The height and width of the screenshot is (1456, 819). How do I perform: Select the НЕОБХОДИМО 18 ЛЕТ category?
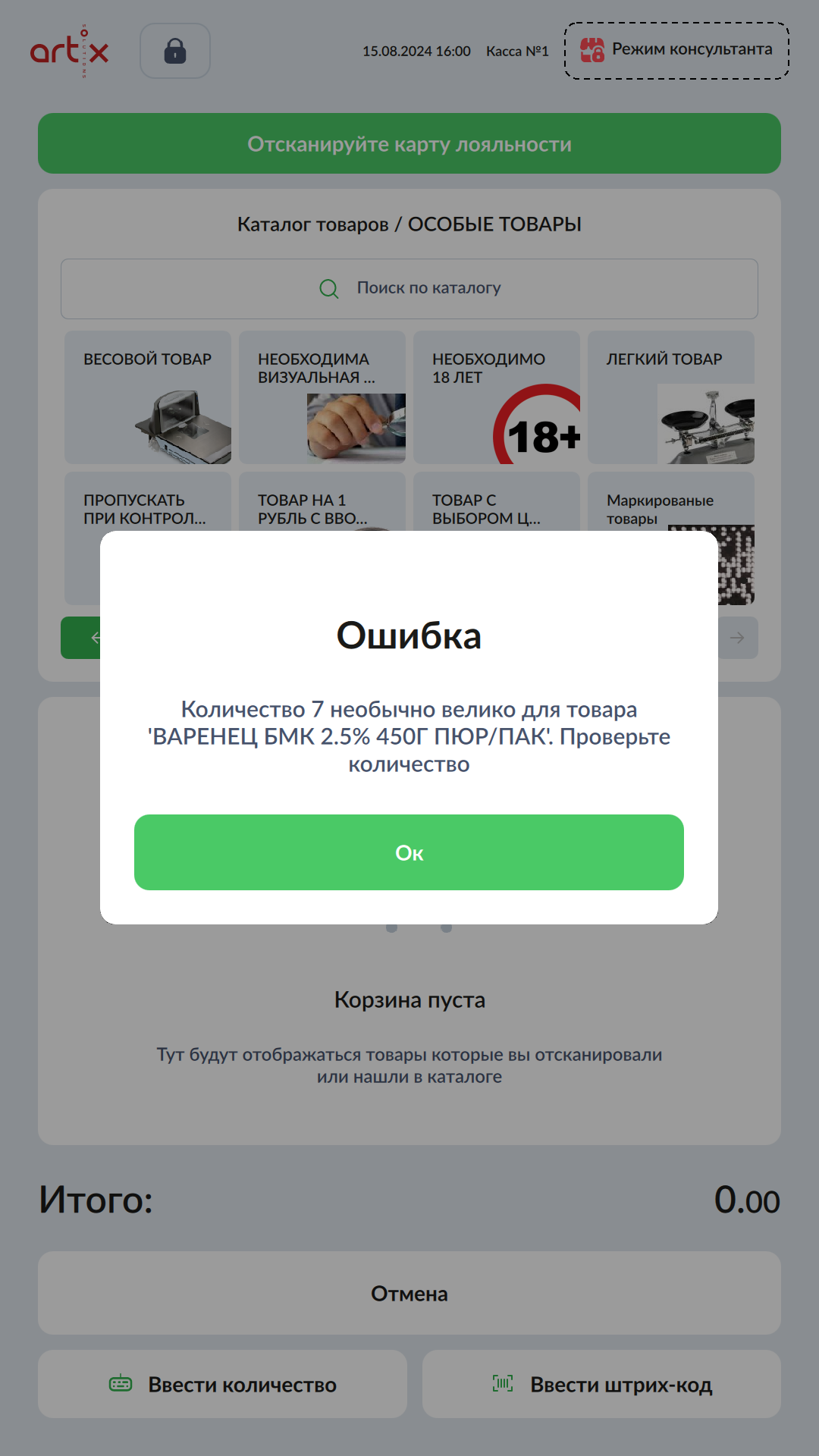pyautogui.click(x=497, y=397)
